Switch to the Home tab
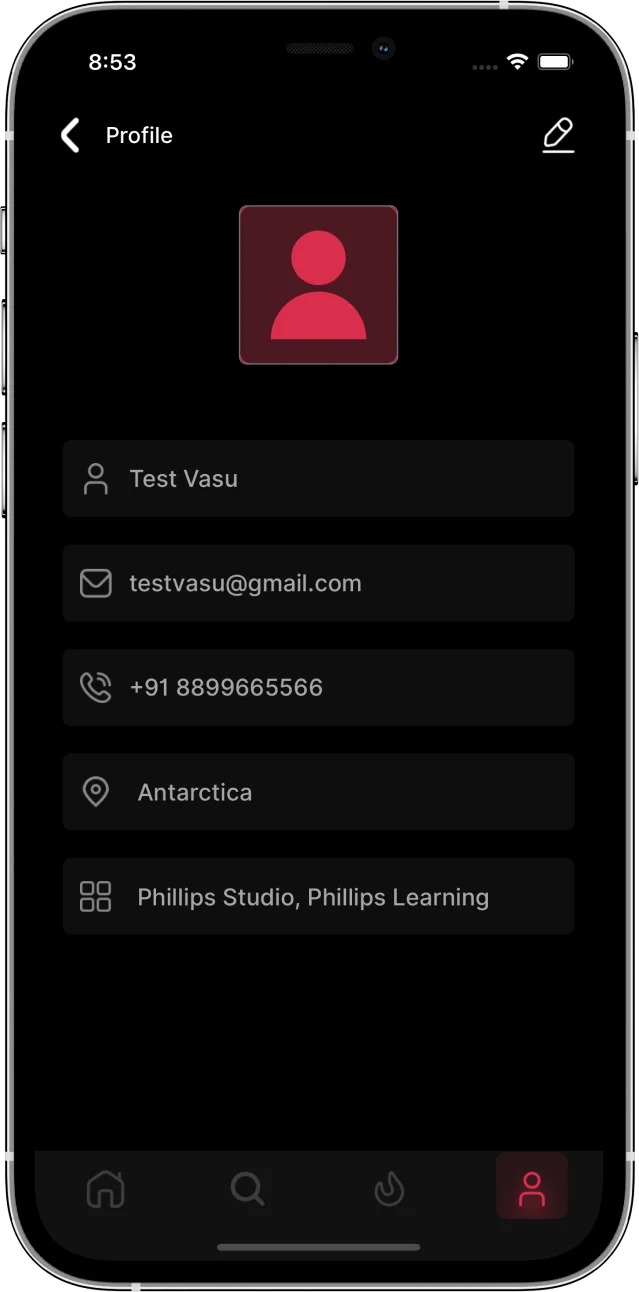 tap(105, 1188)
